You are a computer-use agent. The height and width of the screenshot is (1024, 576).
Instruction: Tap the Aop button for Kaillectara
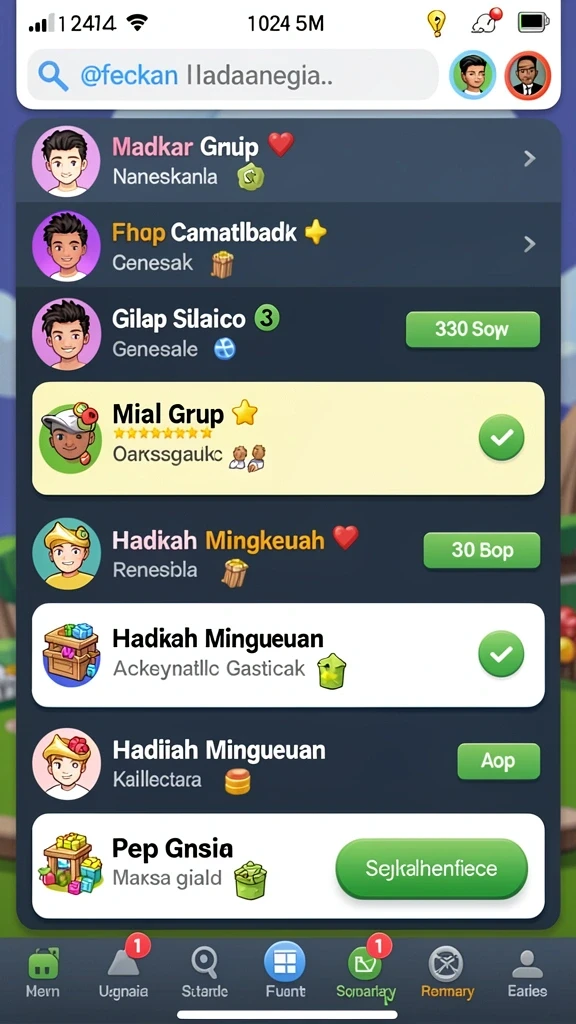tap(499, 761)
